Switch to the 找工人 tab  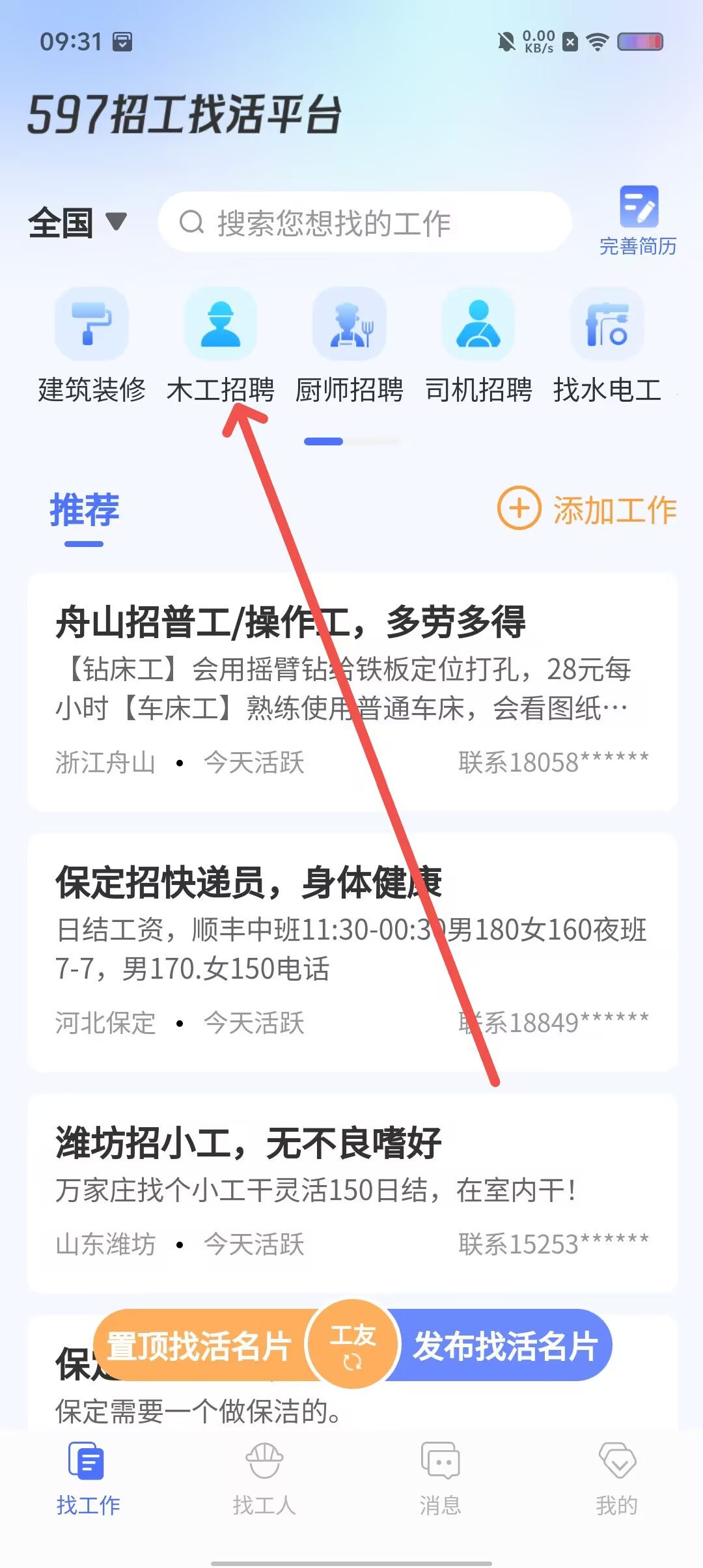tap(264, 1478)
